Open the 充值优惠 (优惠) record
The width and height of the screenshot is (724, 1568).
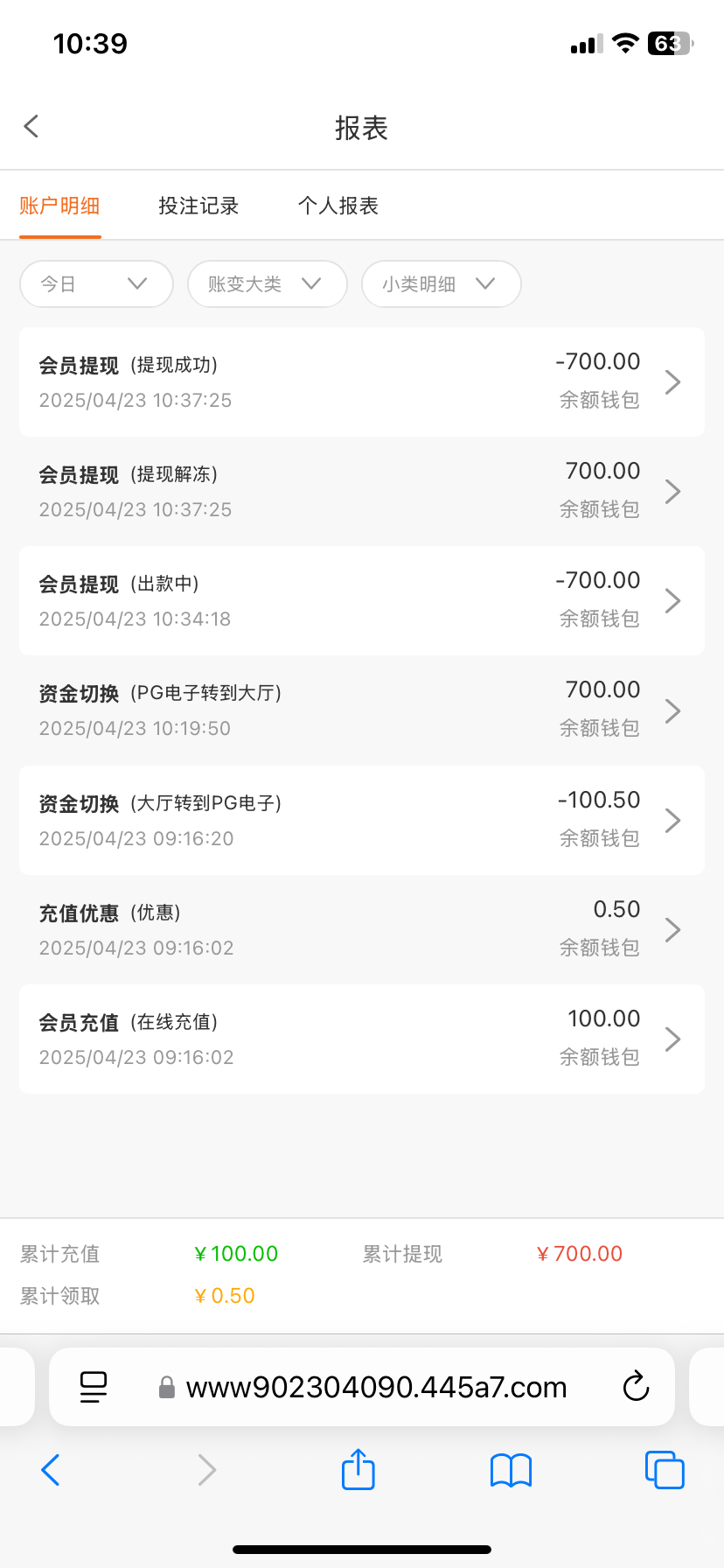pyautogui.click(x=362, y=930)
